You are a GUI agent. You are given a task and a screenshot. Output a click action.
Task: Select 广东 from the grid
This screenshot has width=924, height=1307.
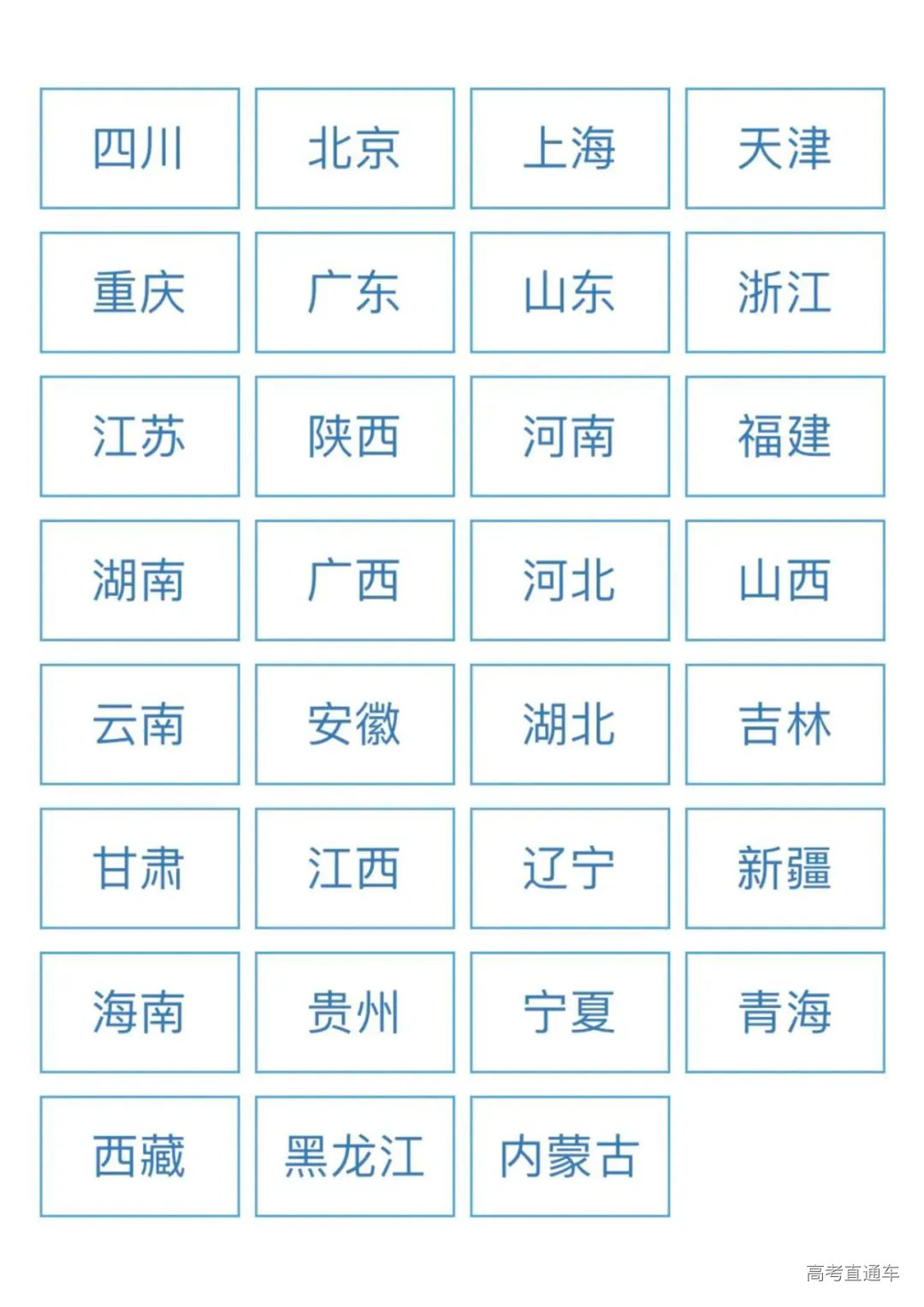[x=352, y=291]
